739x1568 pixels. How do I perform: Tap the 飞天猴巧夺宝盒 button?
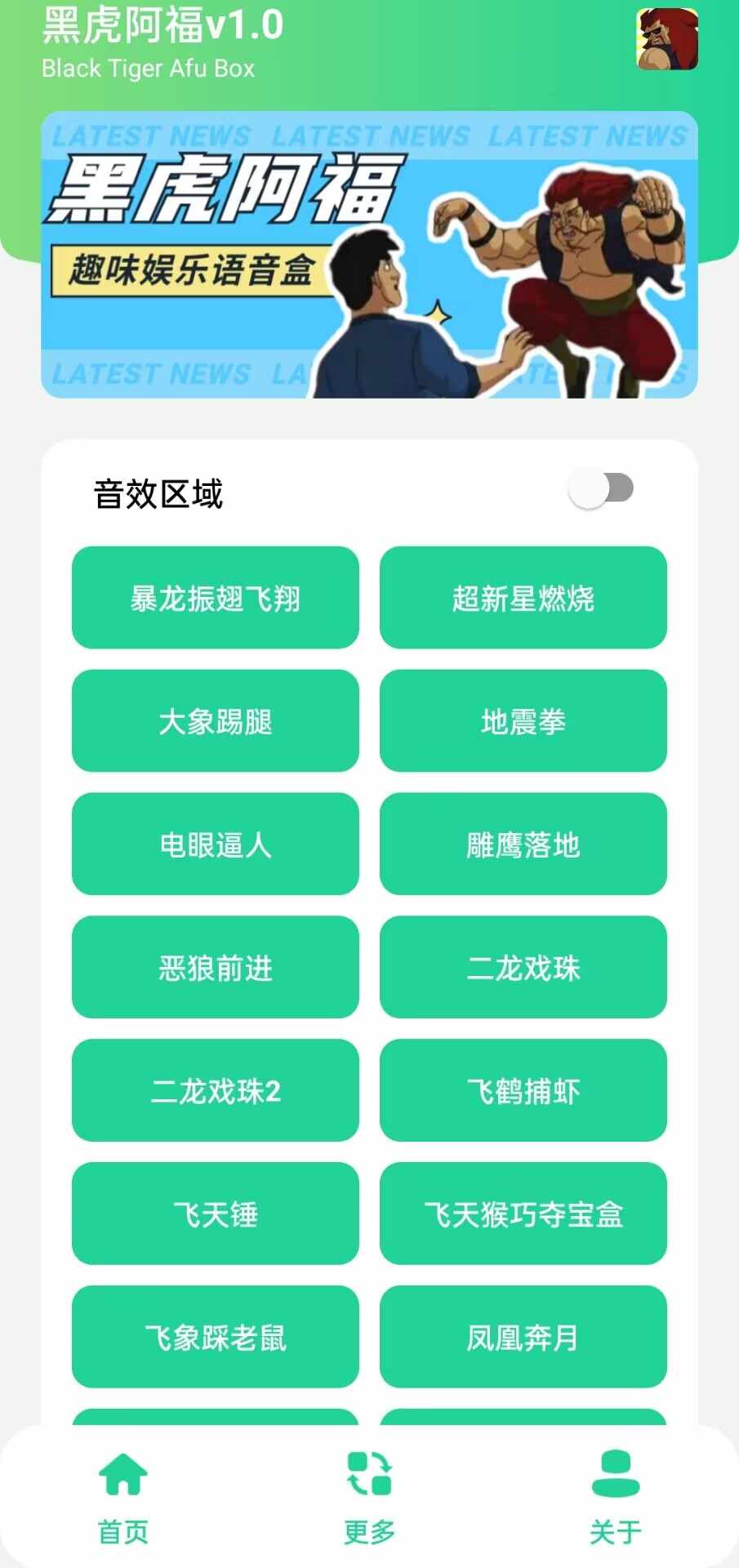tap(523, 1214)
